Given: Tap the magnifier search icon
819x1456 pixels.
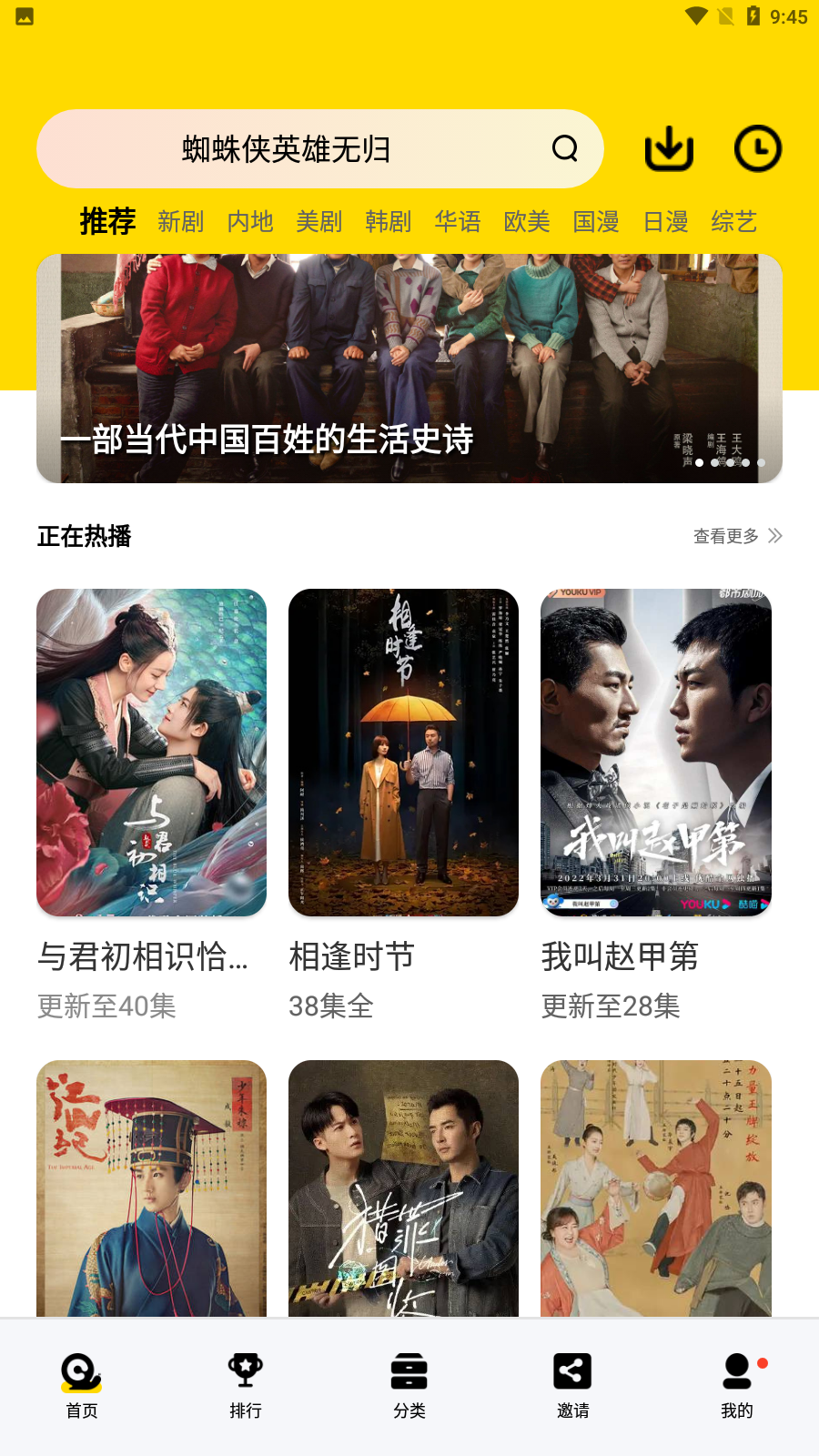Looking at the screenshot, I should pyautogui.click(x=565, y=148).
